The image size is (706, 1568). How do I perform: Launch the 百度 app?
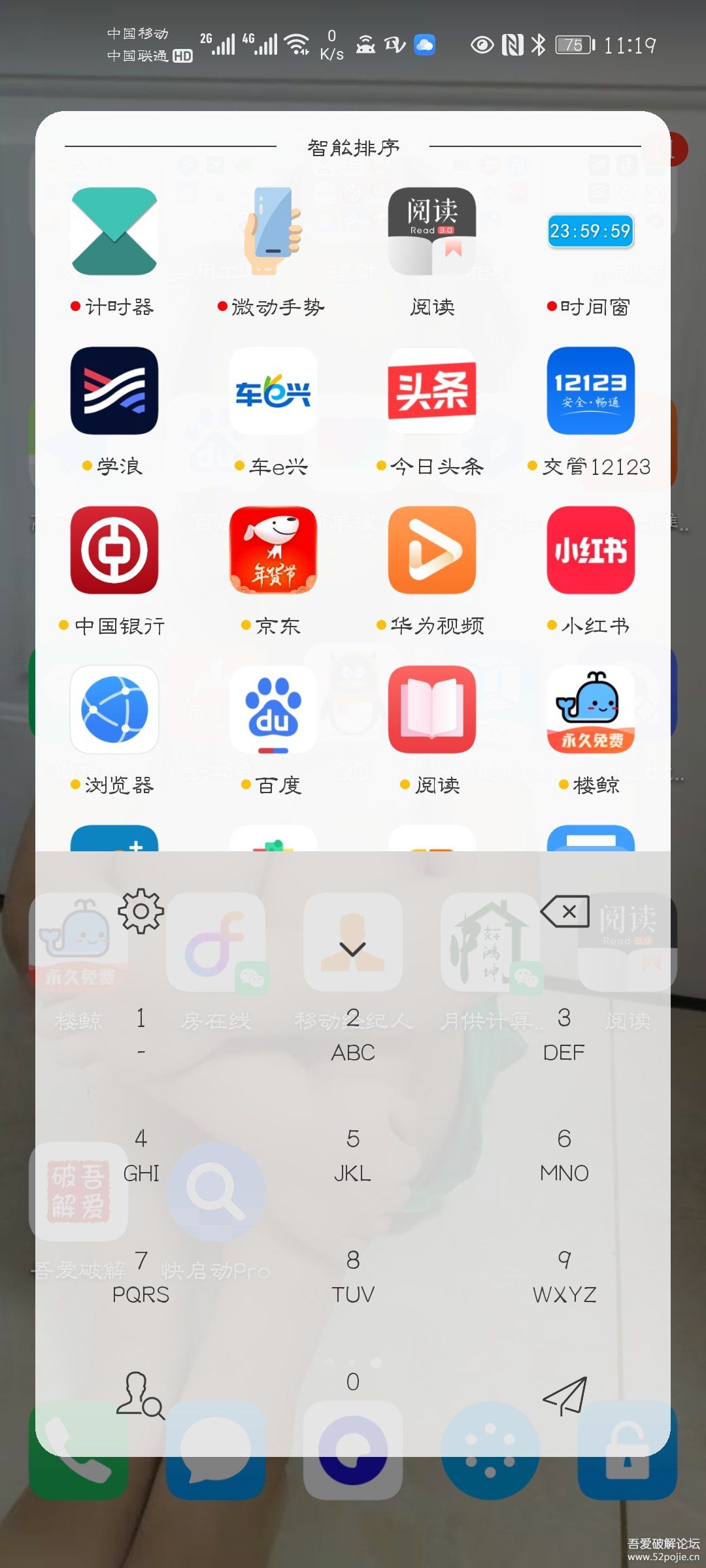tap(273, 710)
